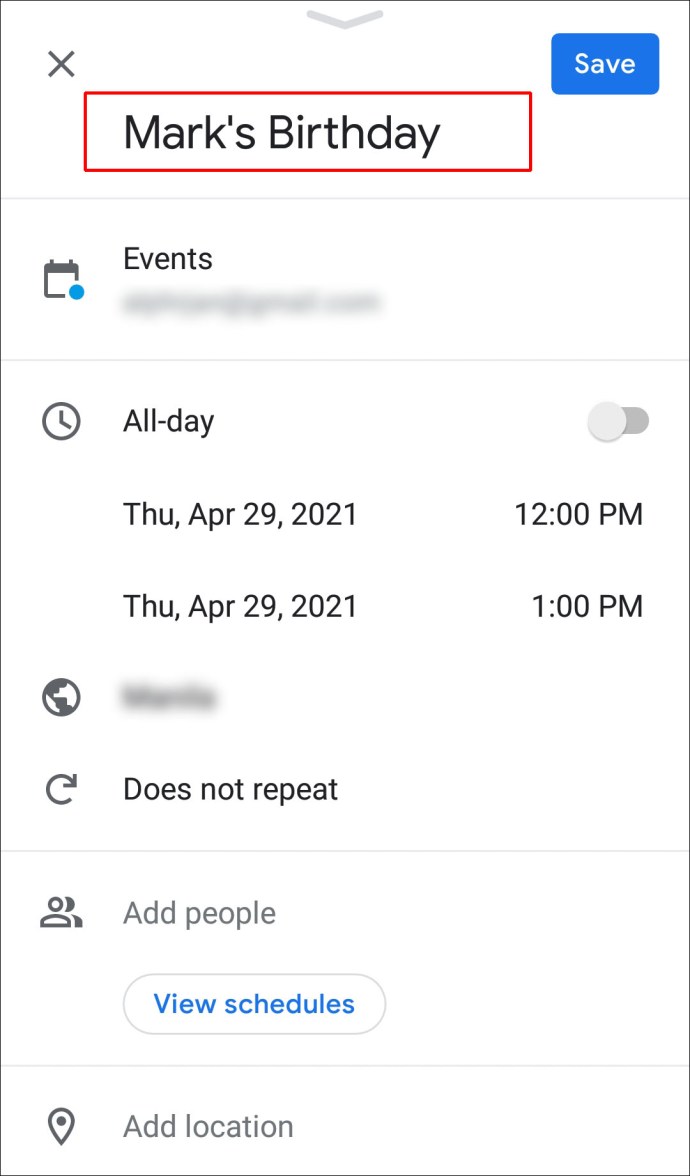Viewport: 690px width, 1176px height.
Task: Tap Add people to invite guests
Action: (x=345, y=913)
